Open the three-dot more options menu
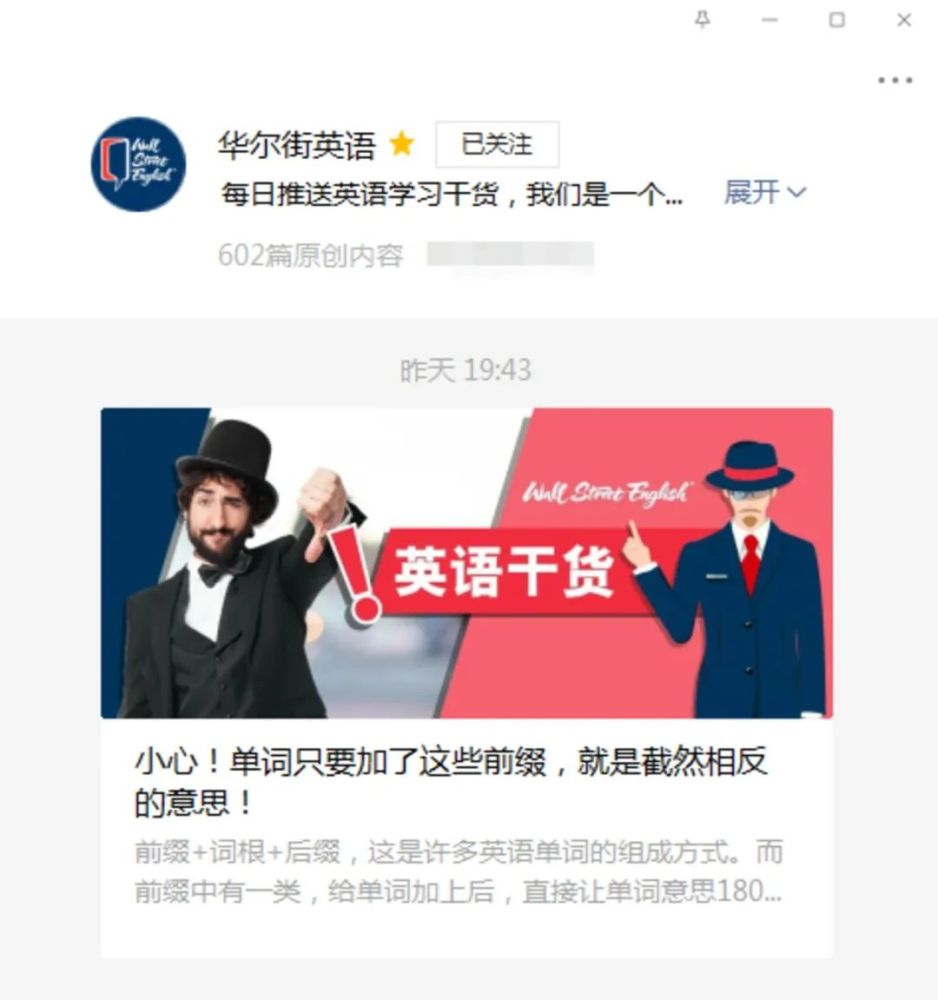Screen dimensions: 938x1000 [895, 80]
